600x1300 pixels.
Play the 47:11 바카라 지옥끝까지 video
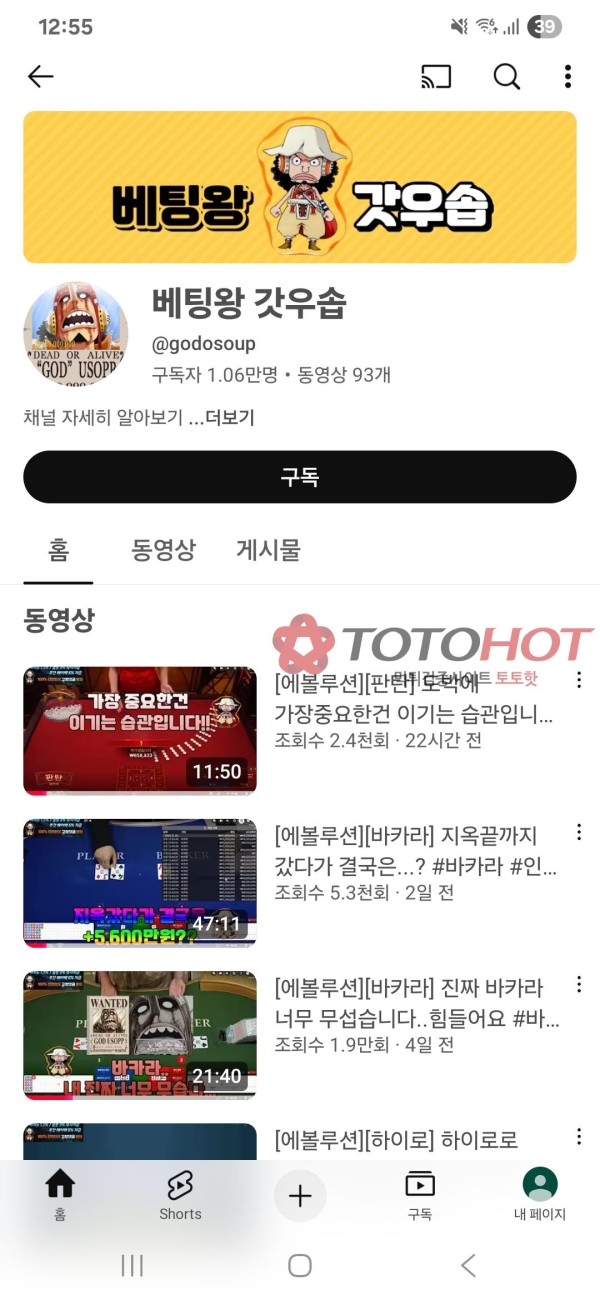coord(140,883)
